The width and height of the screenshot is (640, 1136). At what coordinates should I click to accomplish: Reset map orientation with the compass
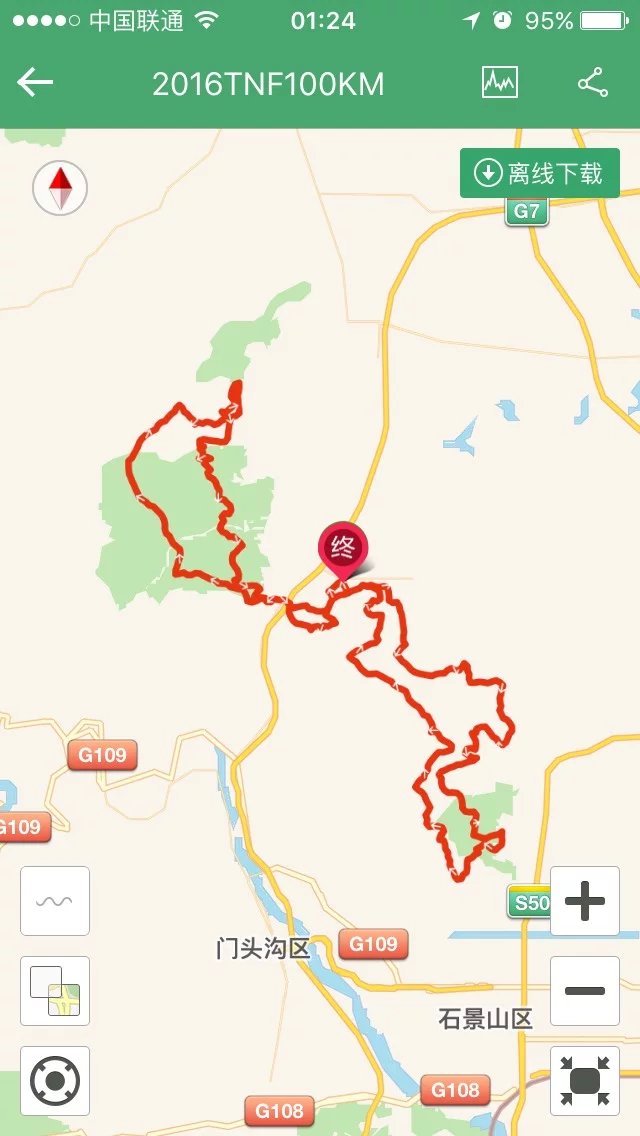60,188
